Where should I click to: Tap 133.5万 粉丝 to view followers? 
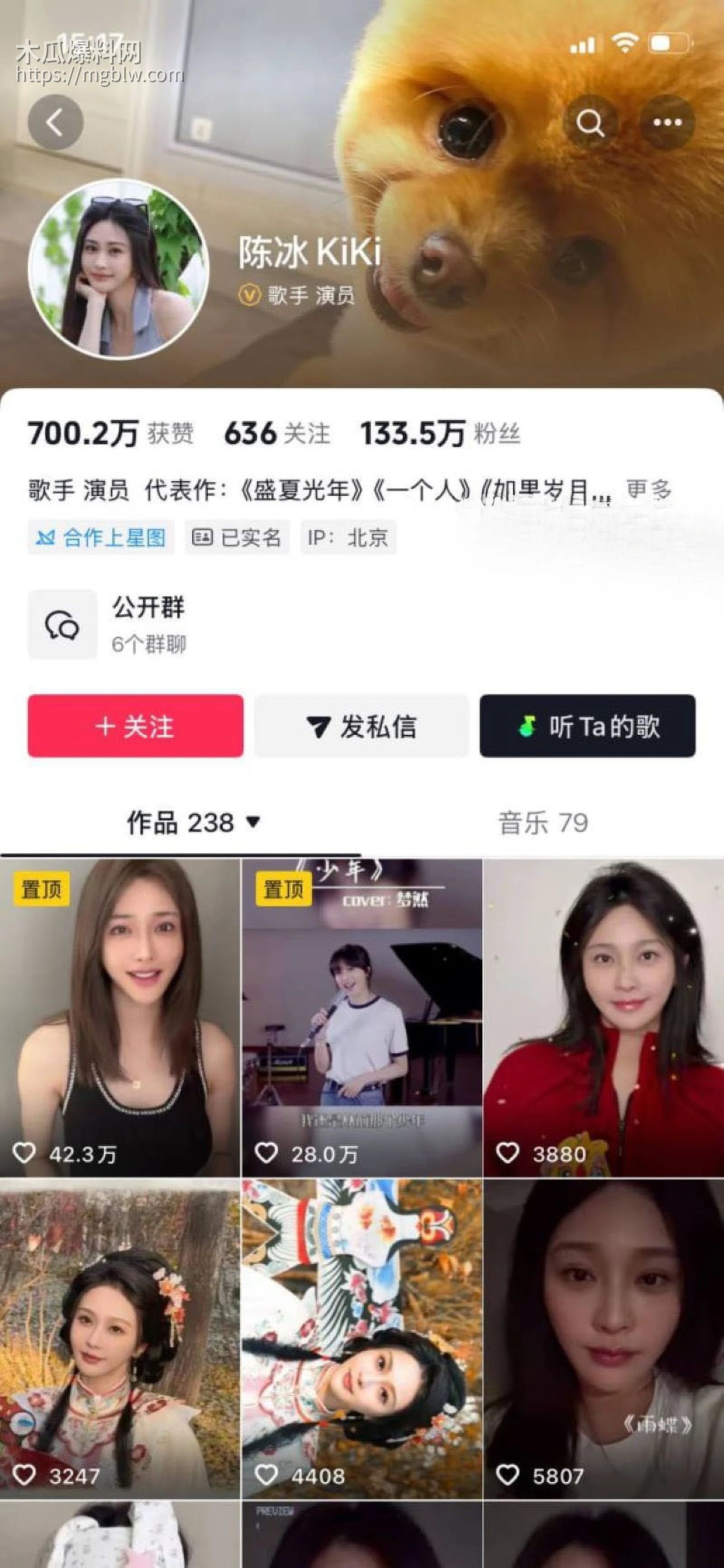coord(442,433)
